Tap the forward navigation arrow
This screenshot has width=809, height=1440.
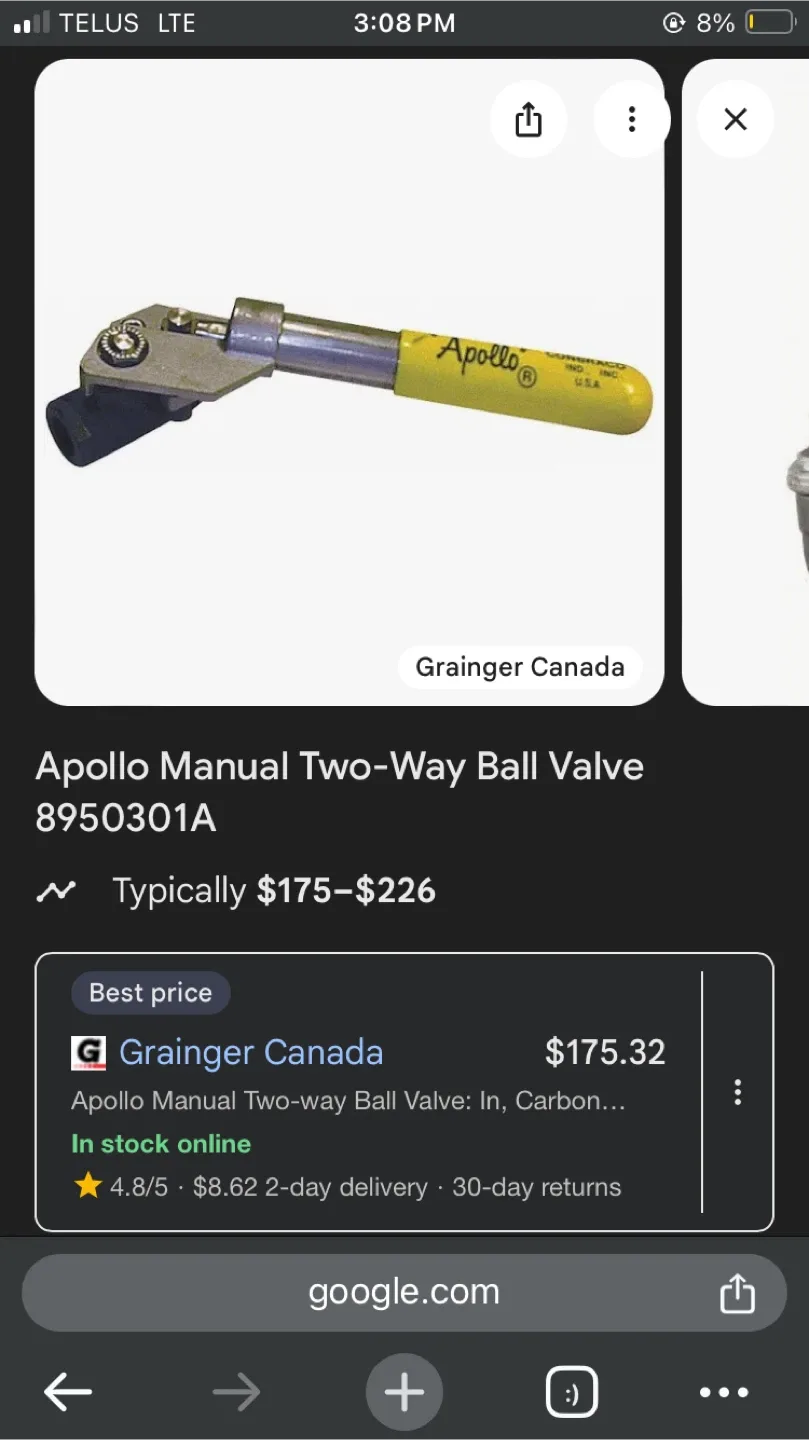236,1391
